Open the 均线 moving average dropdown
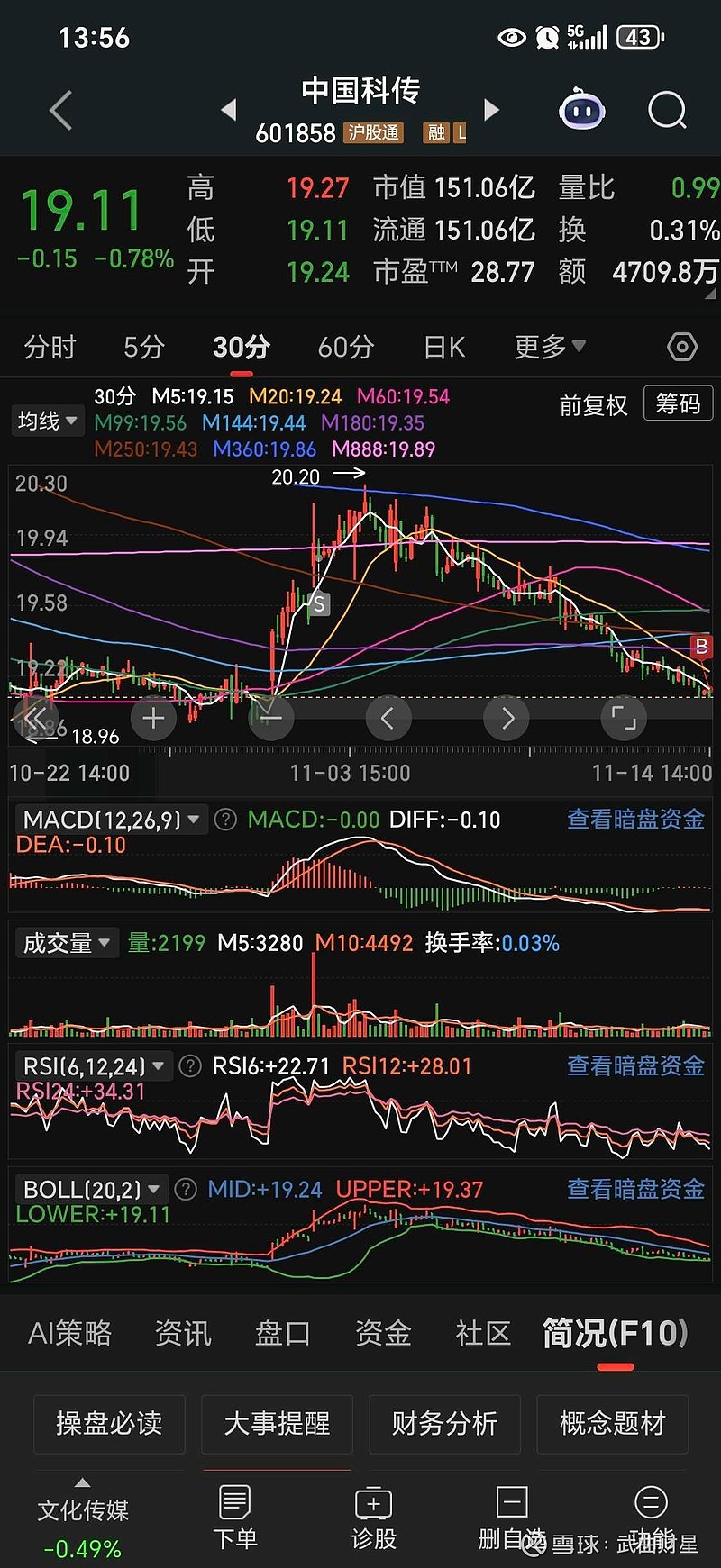Viewport: 721px width, 1568px height. pos(47,421)
